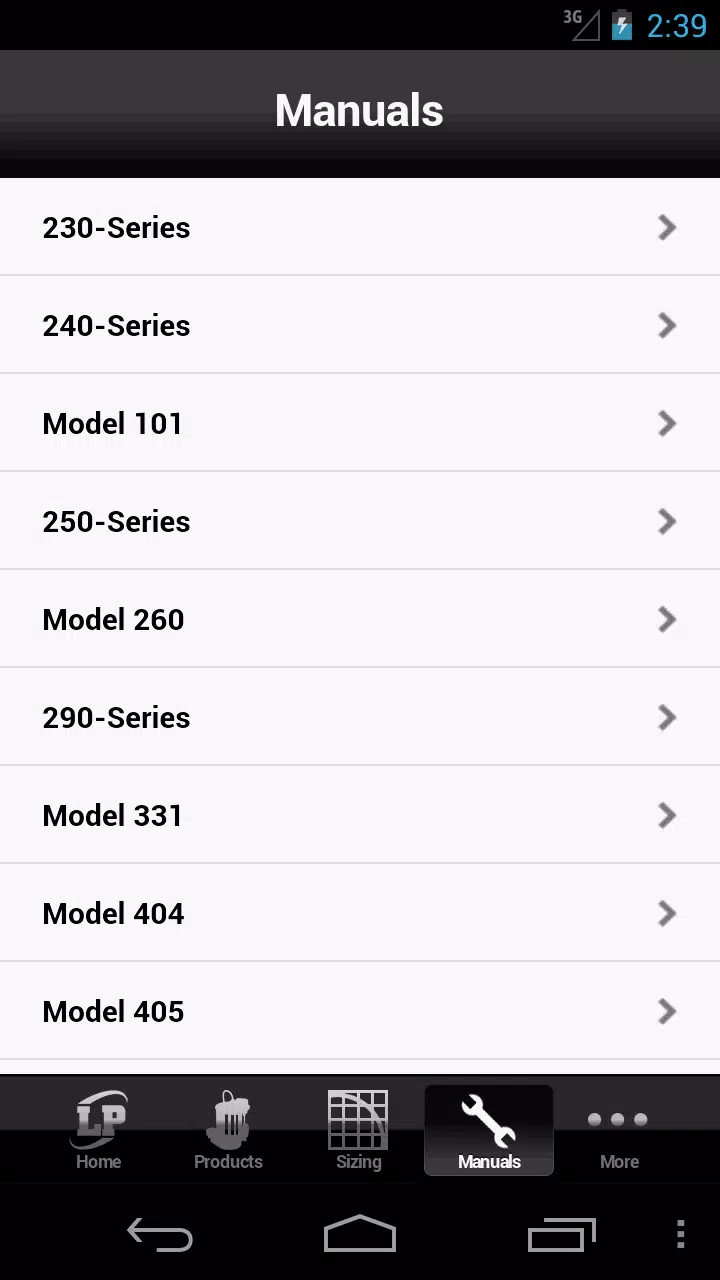Open the 240-Series manuals
The image size is (720, 1280).
tap(360, 325)
